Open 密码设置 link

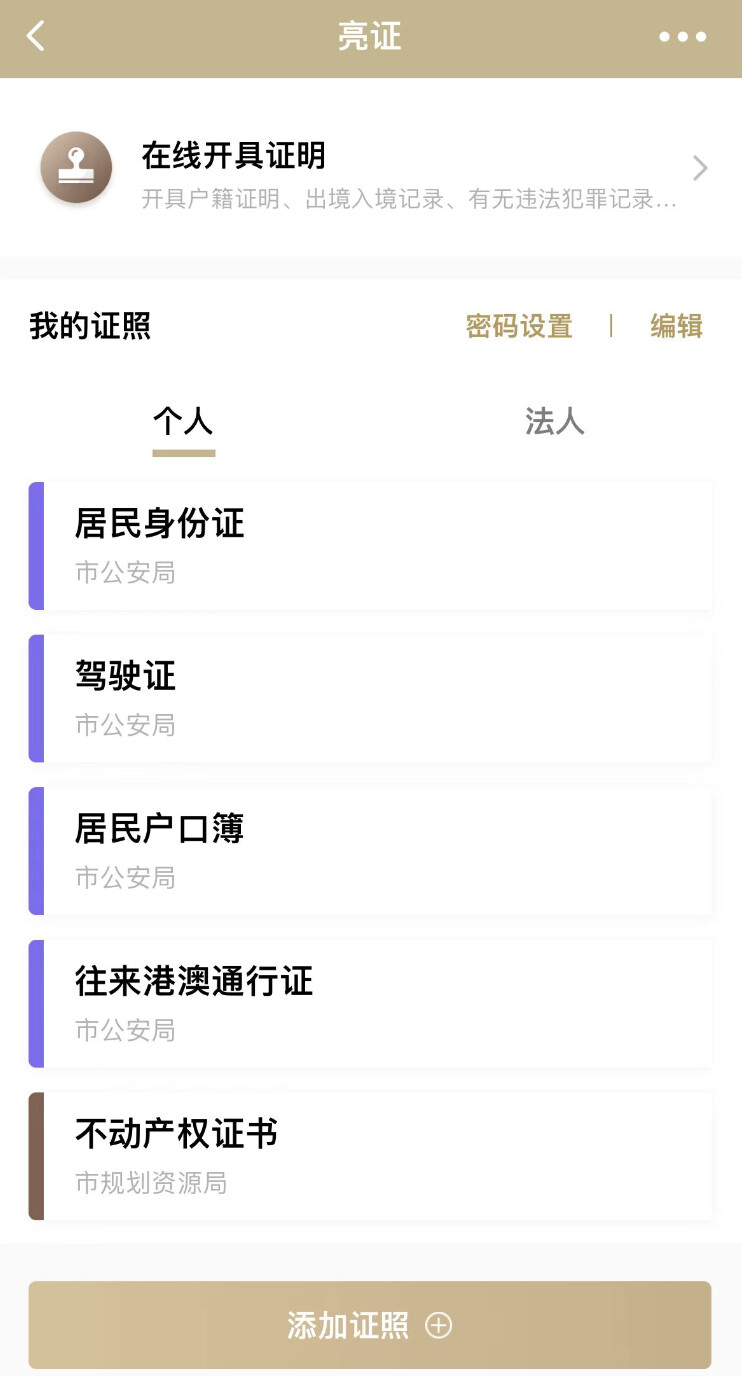click(519, 327)
